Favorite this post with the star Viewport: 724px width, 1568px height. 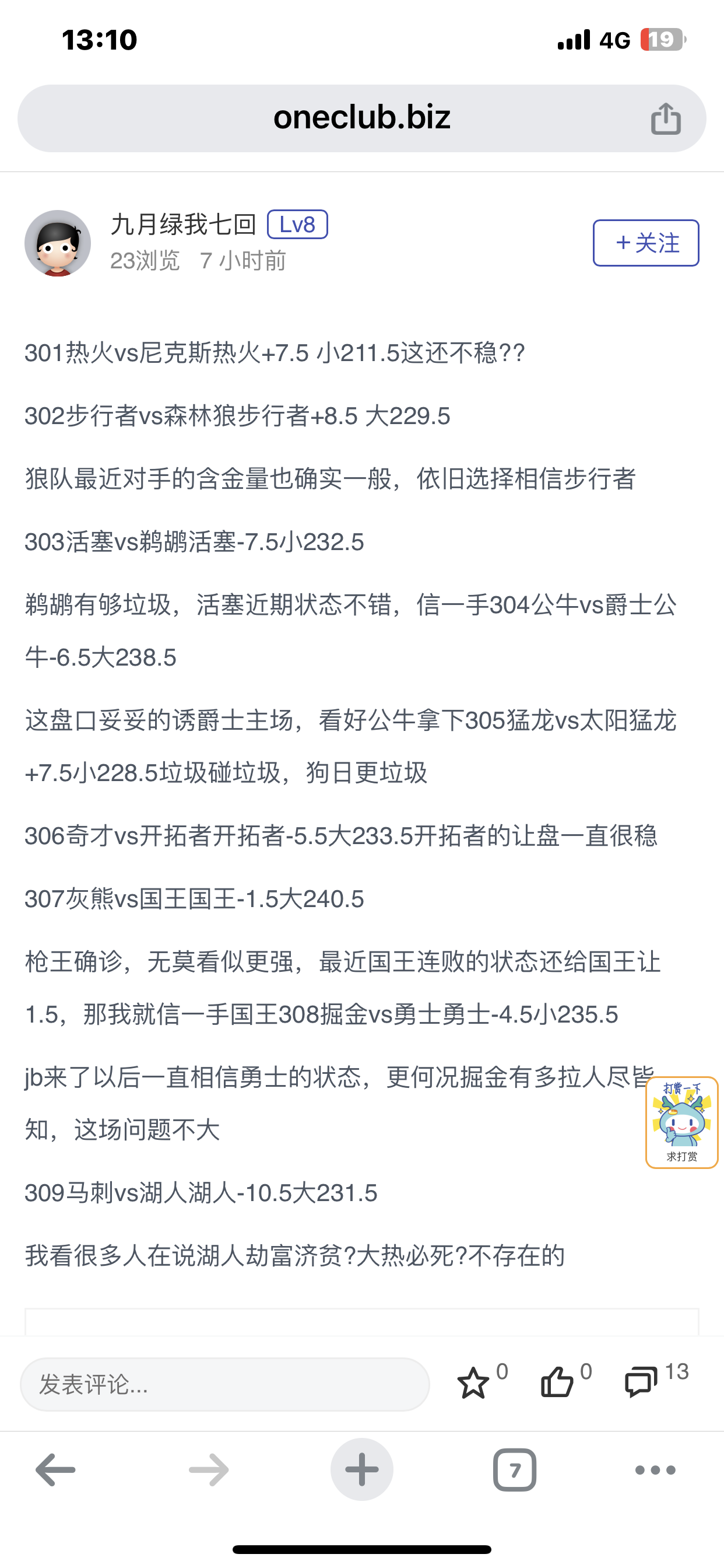coord(473,1382)
